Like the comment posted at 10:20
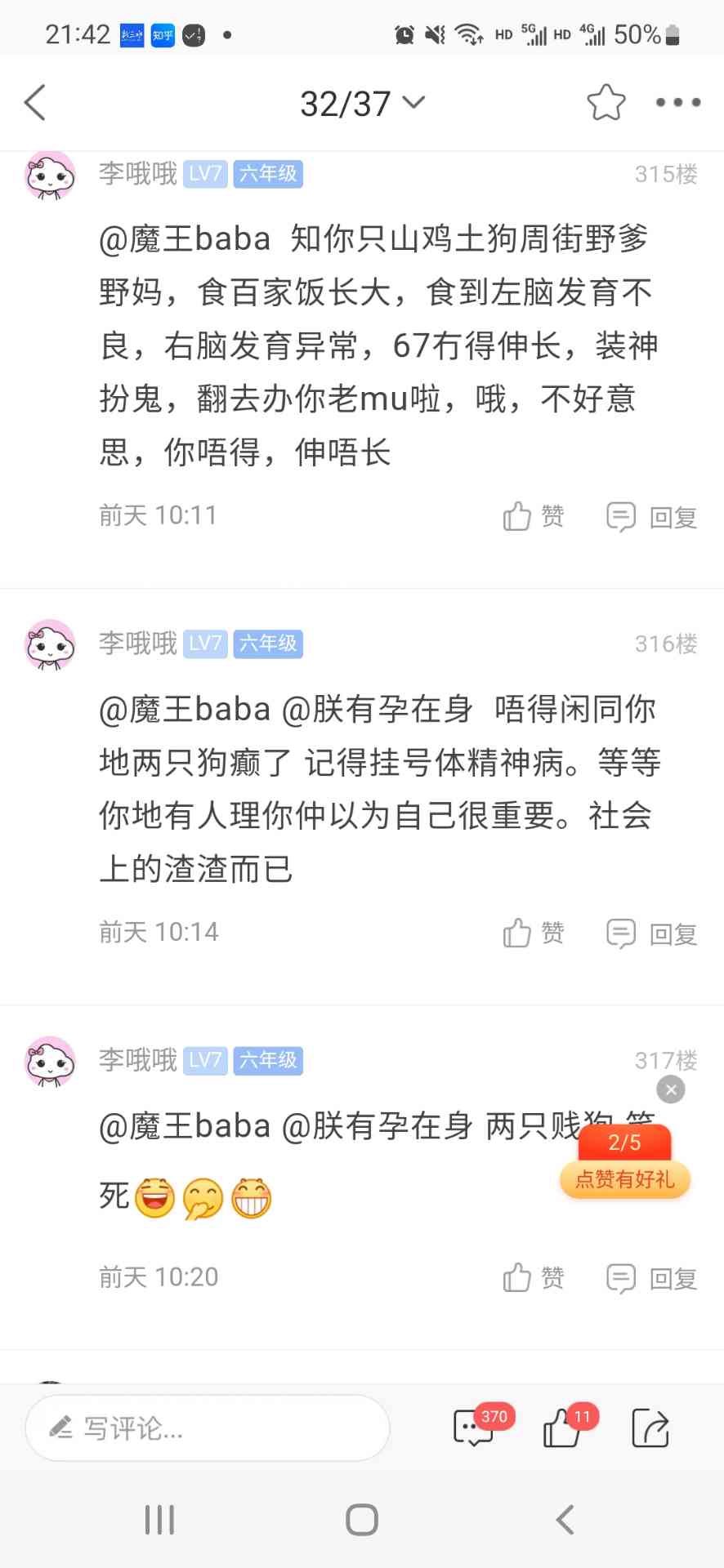Viewport: 724px width, 1568px height. coord(534,1277)
